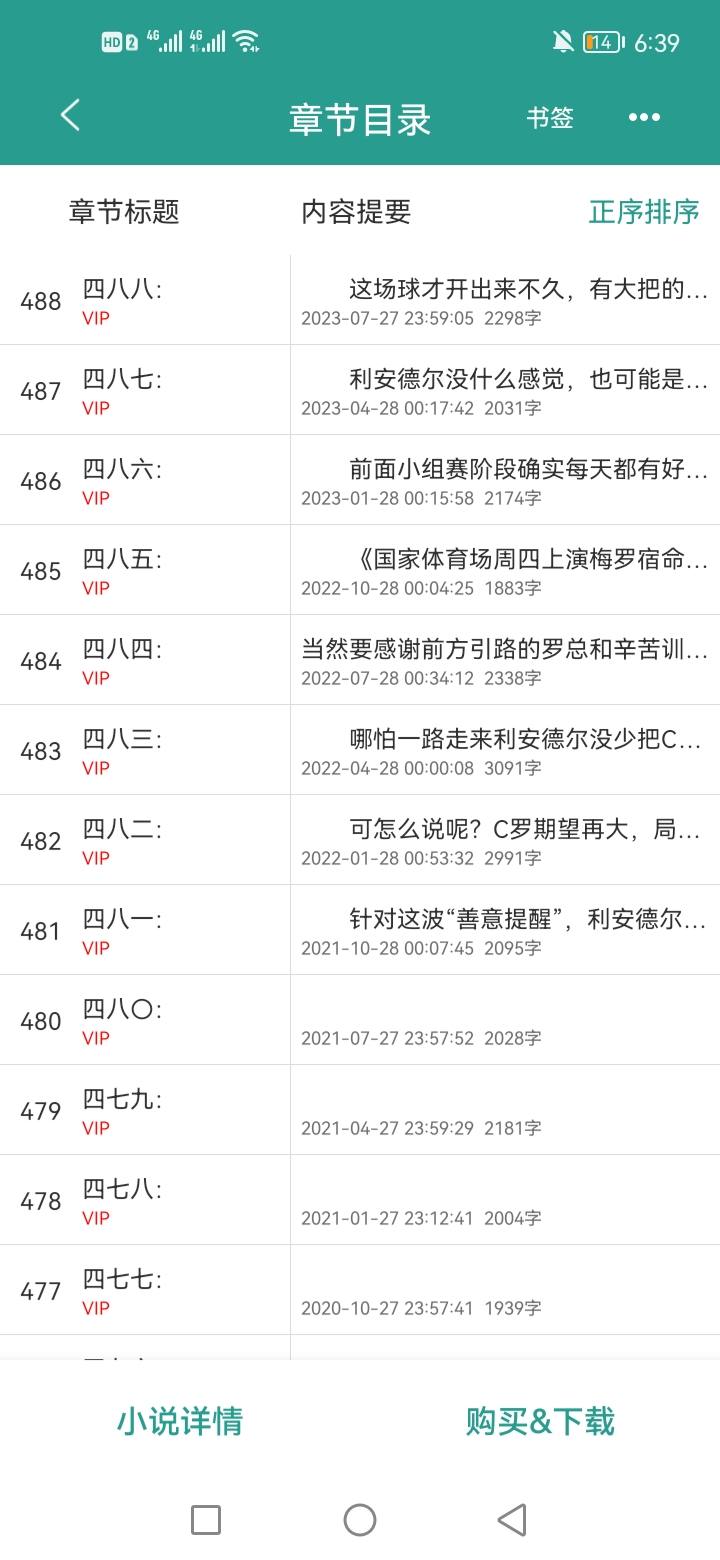The width and height of the screenshot is (720, 1560).
Task: Open chapter 487 四八七
Action: [x=360, y=390]
